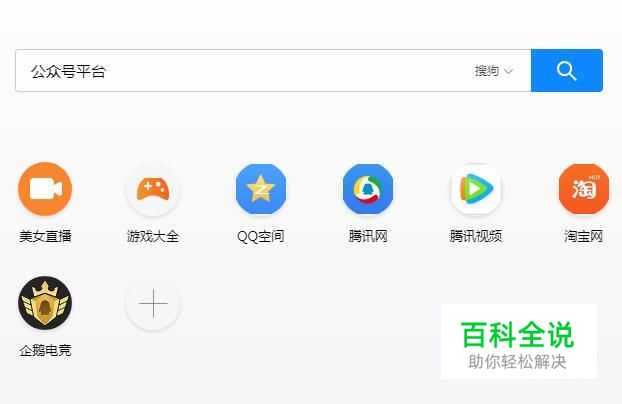
Task: Add a new shortcut with the plus button
Action: pos(153,304)
